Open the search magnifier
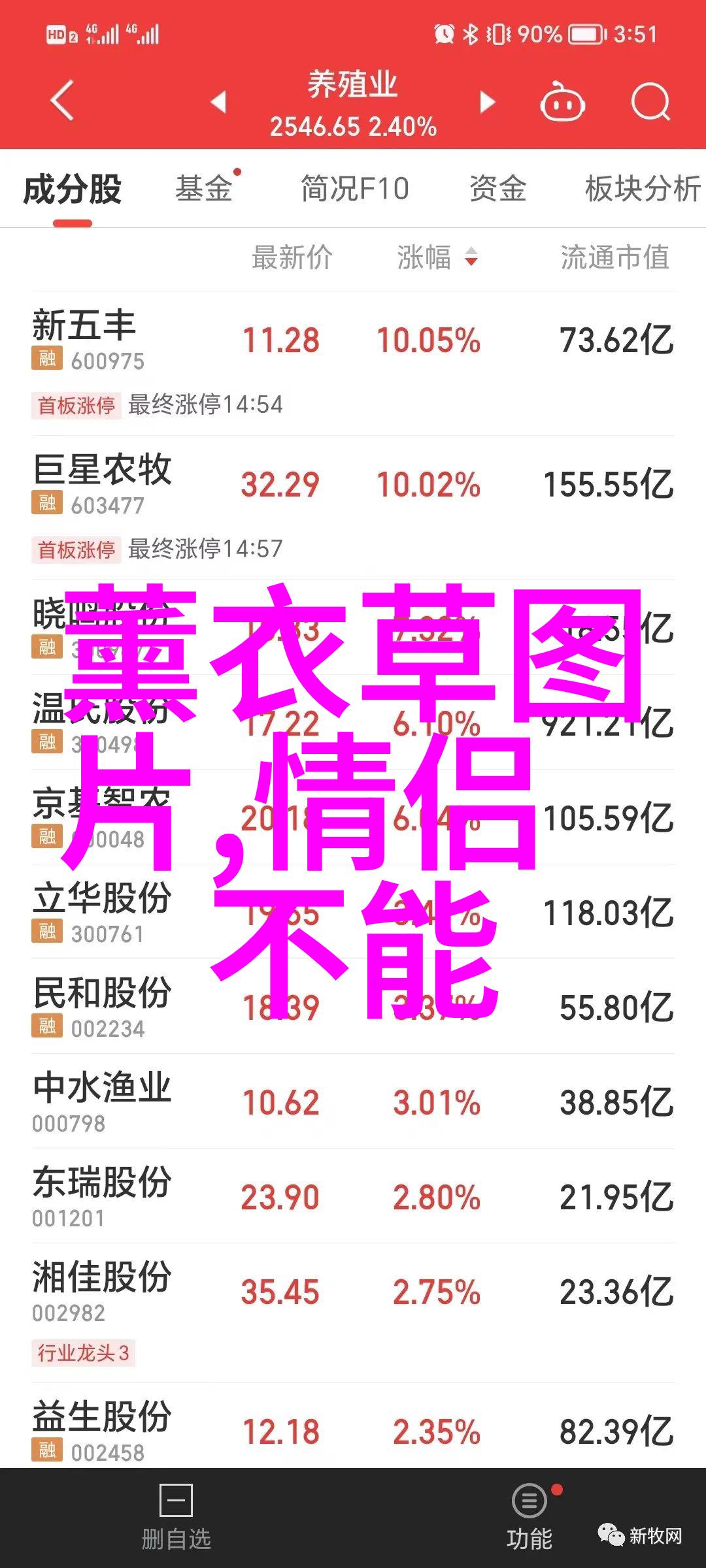Viewport: 706px width, 1568px height. coord(650,102)
